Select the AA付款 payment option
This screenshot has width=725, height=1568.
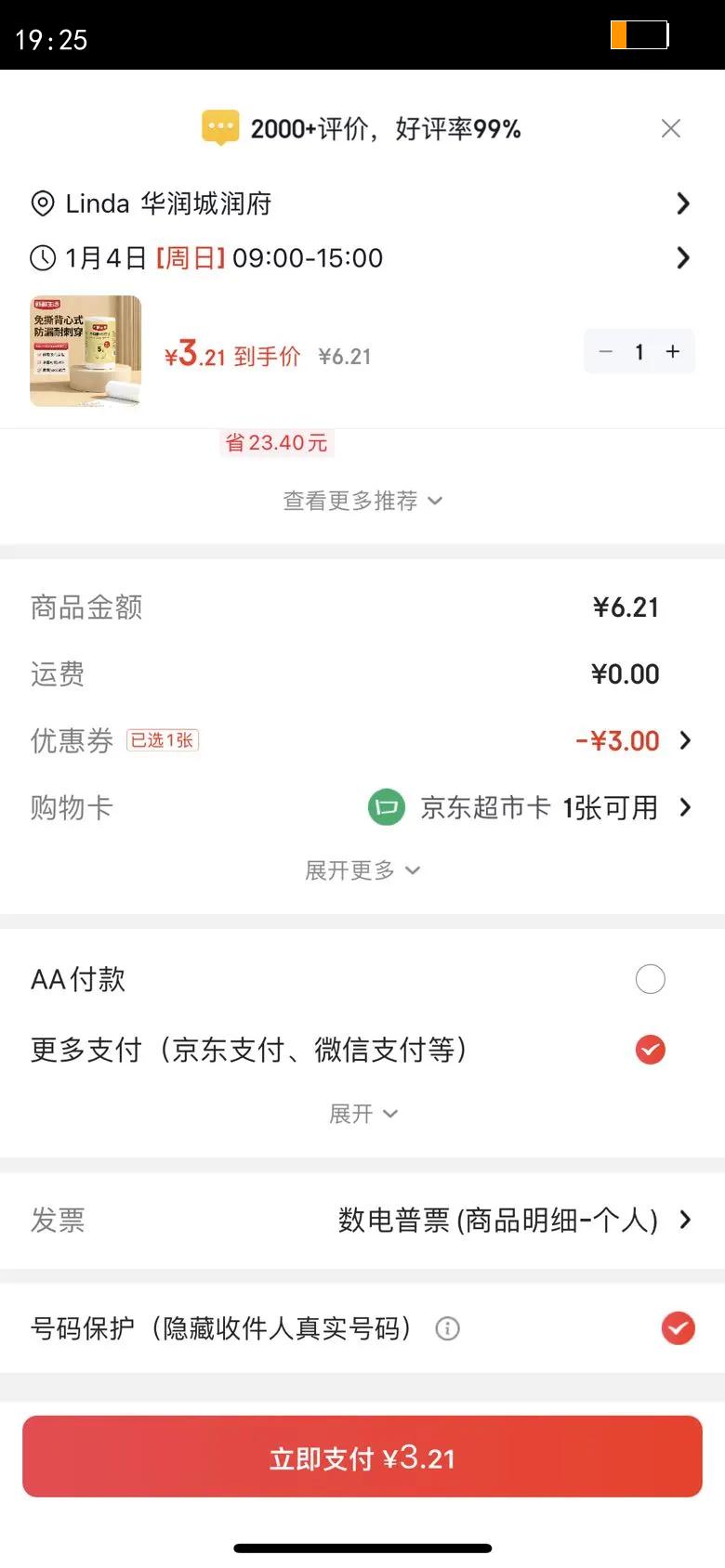click(x=650, y=978)
